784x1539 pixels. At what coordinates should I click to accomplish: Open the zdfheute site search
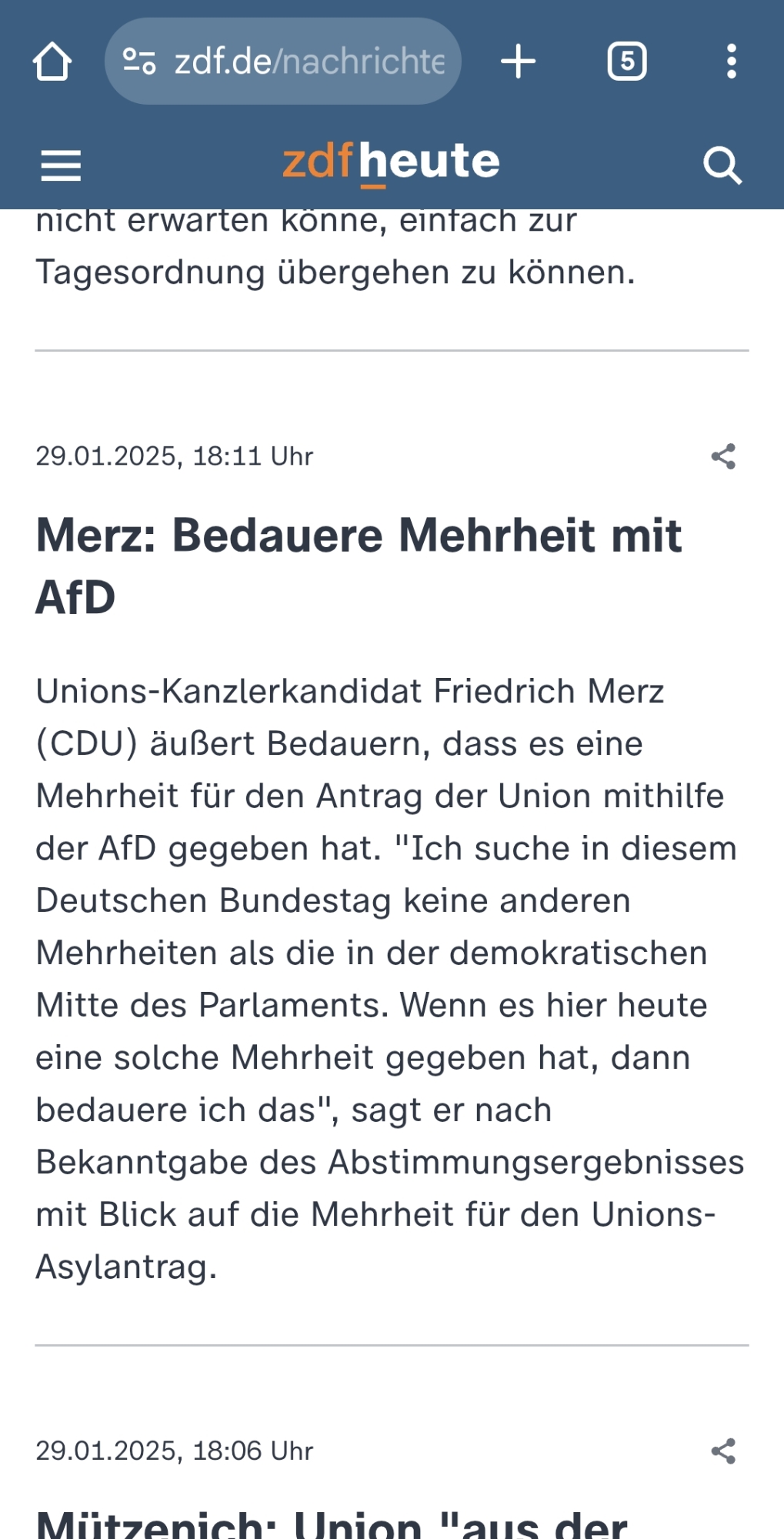722,165
